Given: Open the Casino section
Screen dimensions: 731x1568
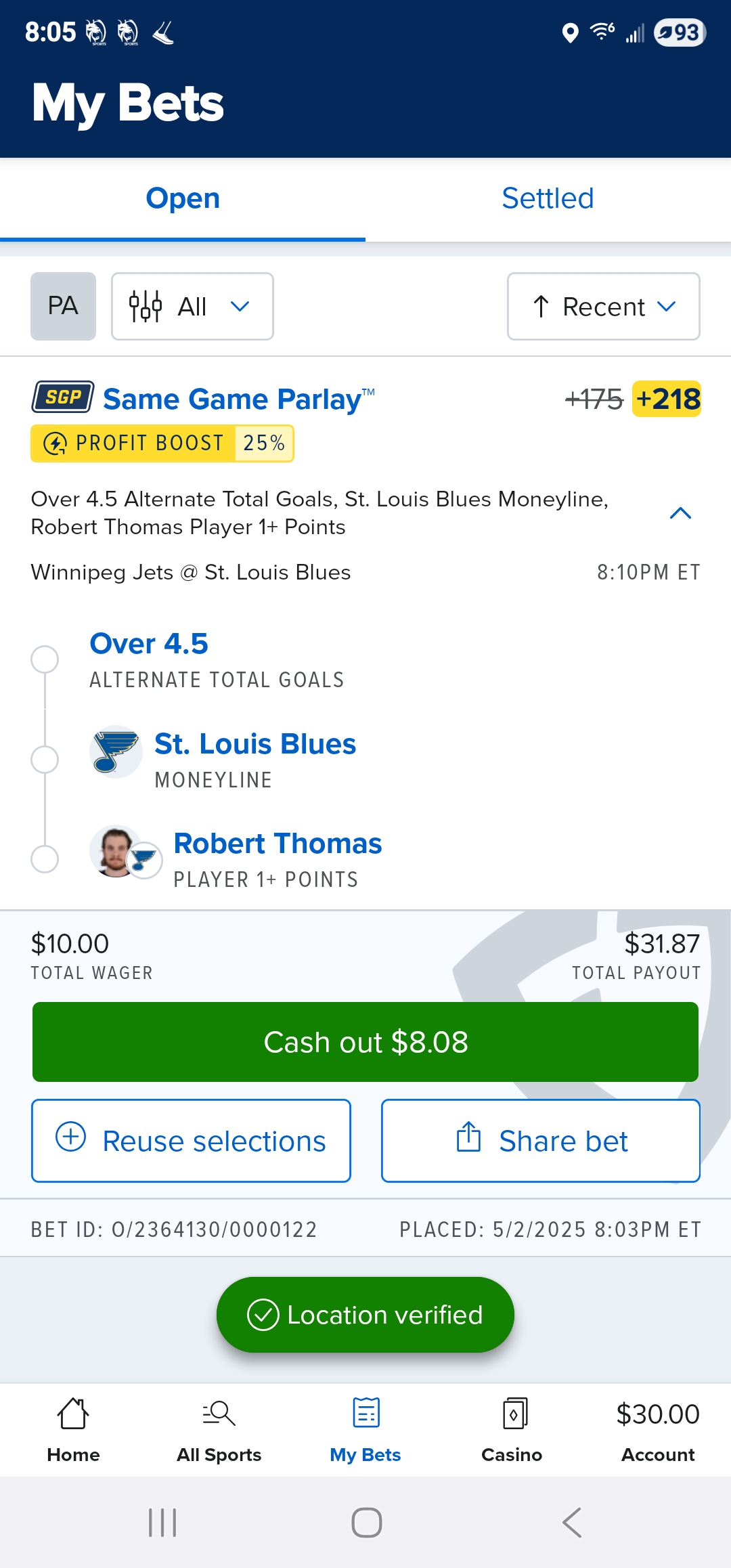Looking at the screenshot, I should tap(512, 1429).
